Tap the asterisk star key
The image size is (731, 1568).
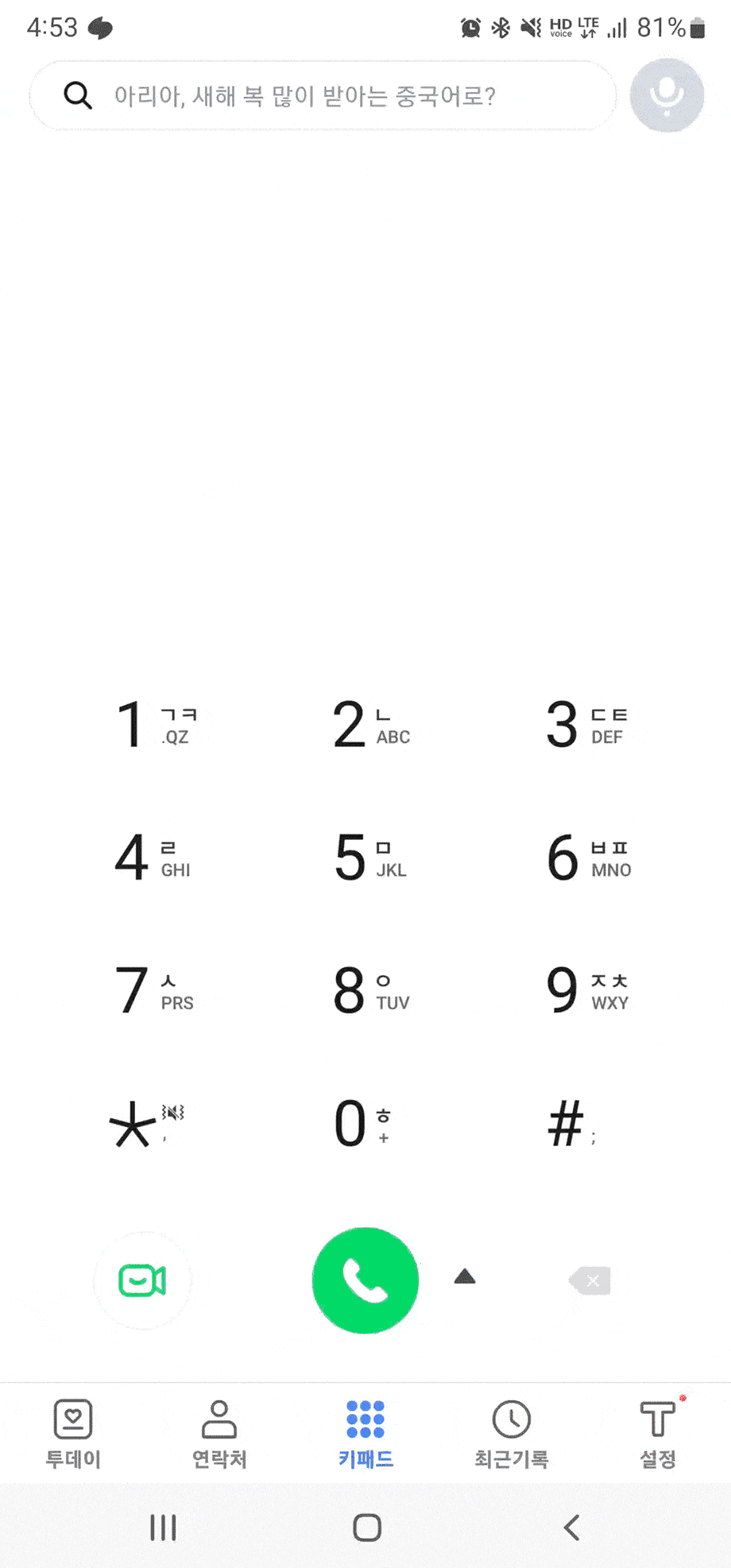(145, 1123)
